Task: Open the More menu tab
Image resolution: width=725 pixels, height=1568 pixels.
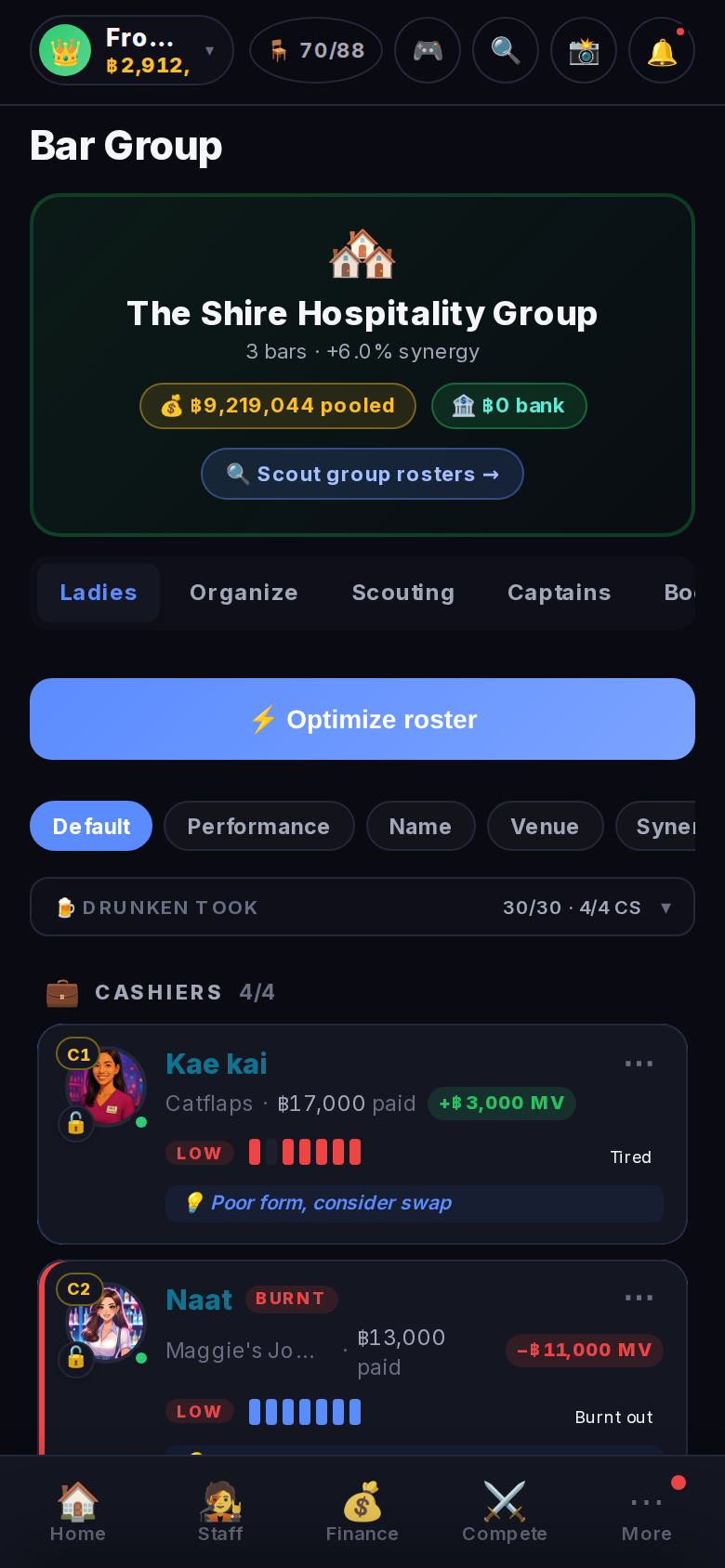Action: click(647, 1512)
